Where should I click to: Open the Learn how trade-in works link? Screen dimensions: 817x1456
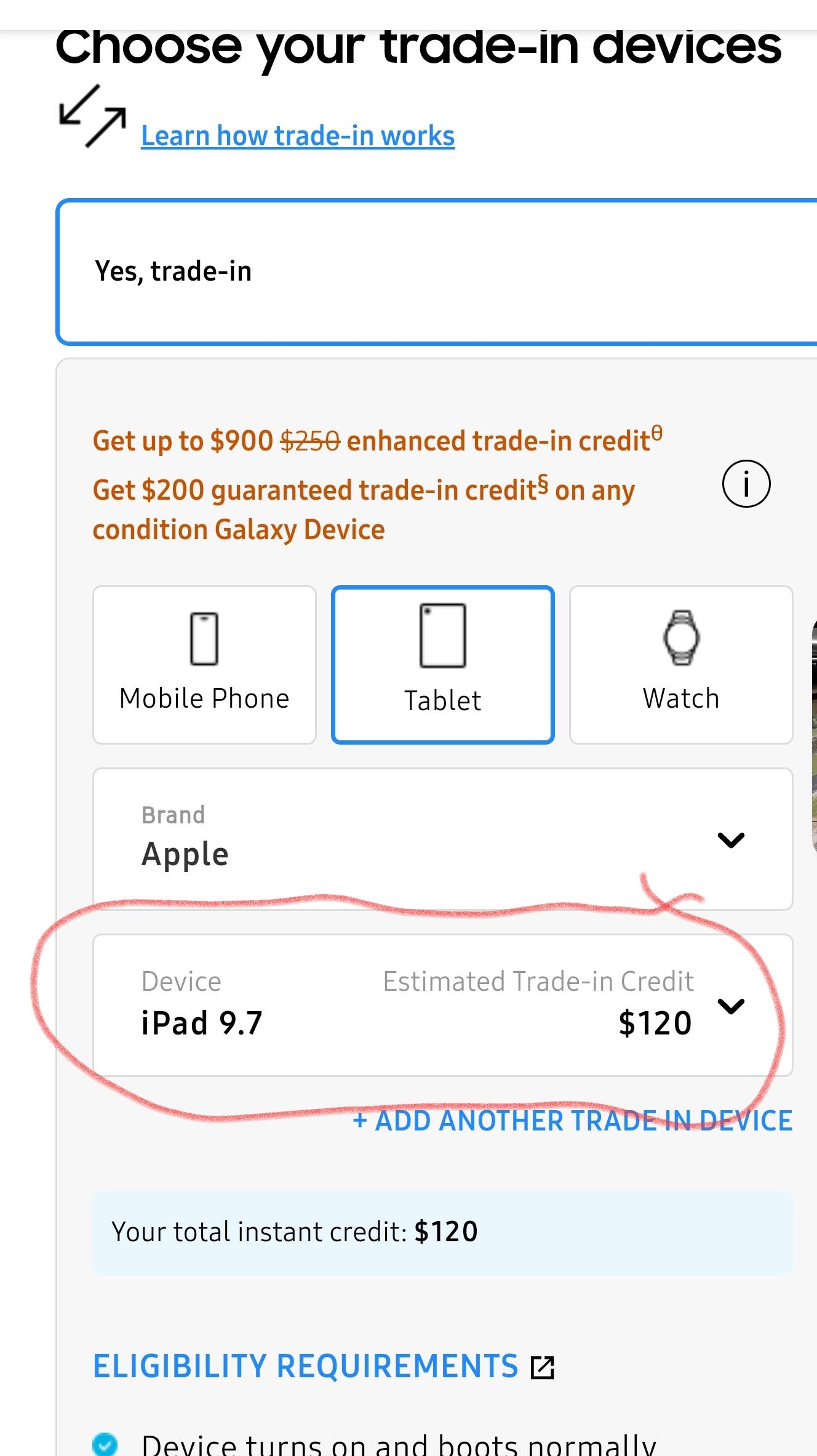click(298, 136)
